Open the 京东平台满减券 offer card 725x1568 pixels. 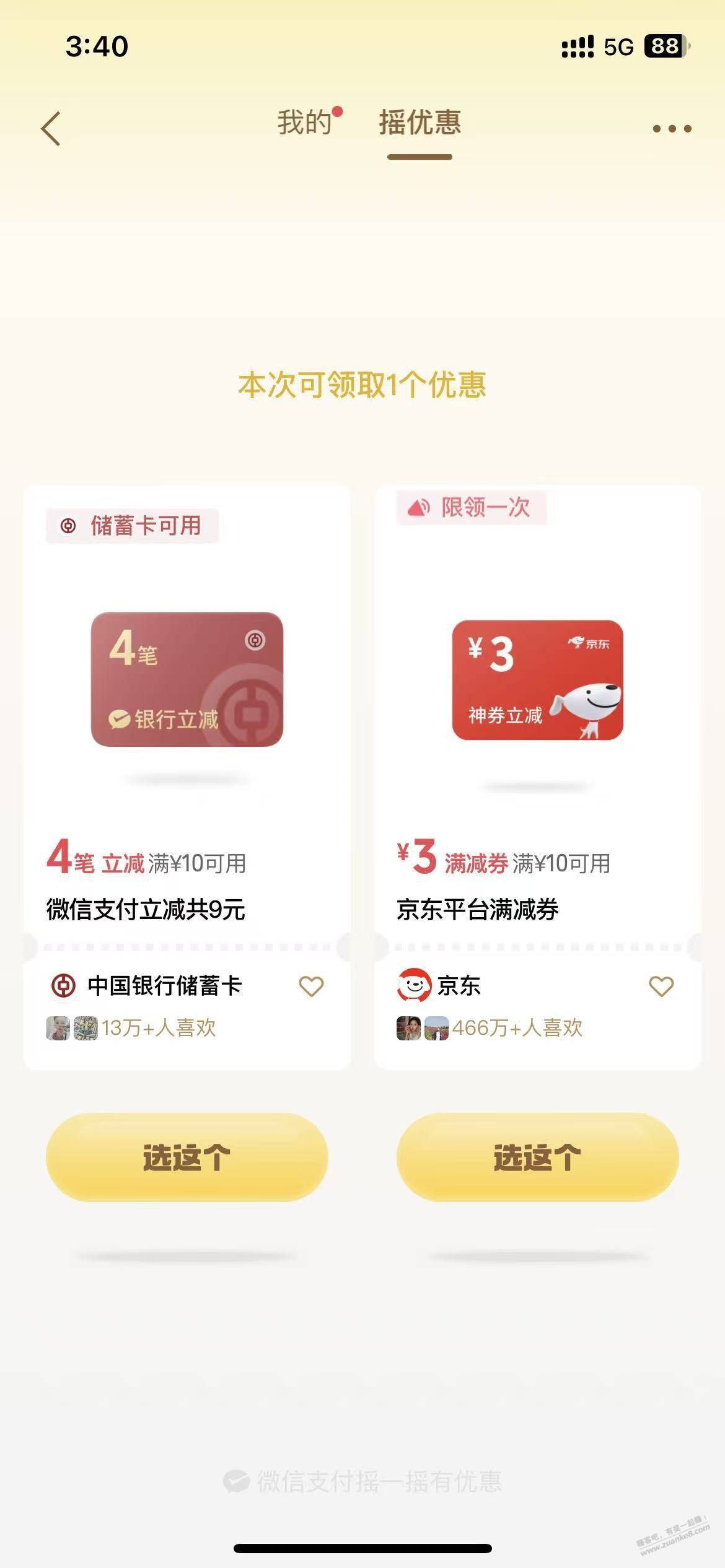[x=537, y=712]
